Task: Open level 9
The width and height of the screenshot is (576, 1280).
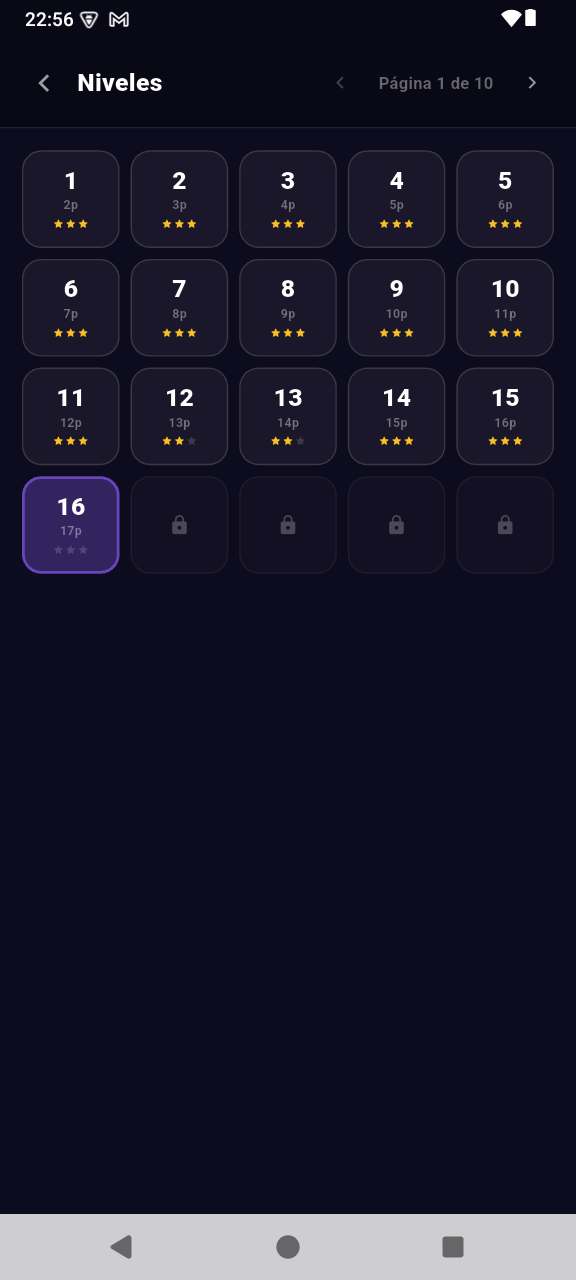Action: 396,308
